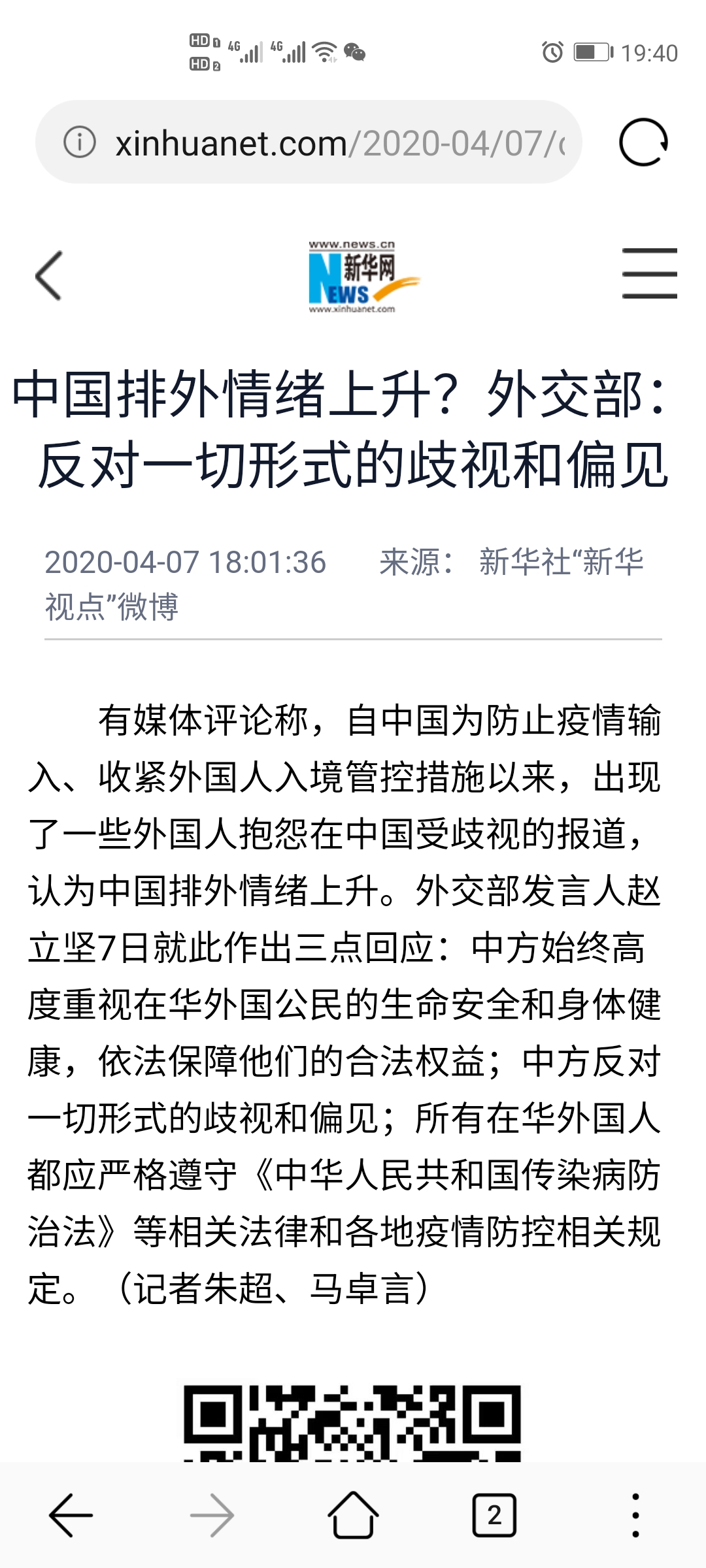The width and height of the screenshot is (706, 1568).
Task: Go to the browser home page
Action: coord(353,1515)
